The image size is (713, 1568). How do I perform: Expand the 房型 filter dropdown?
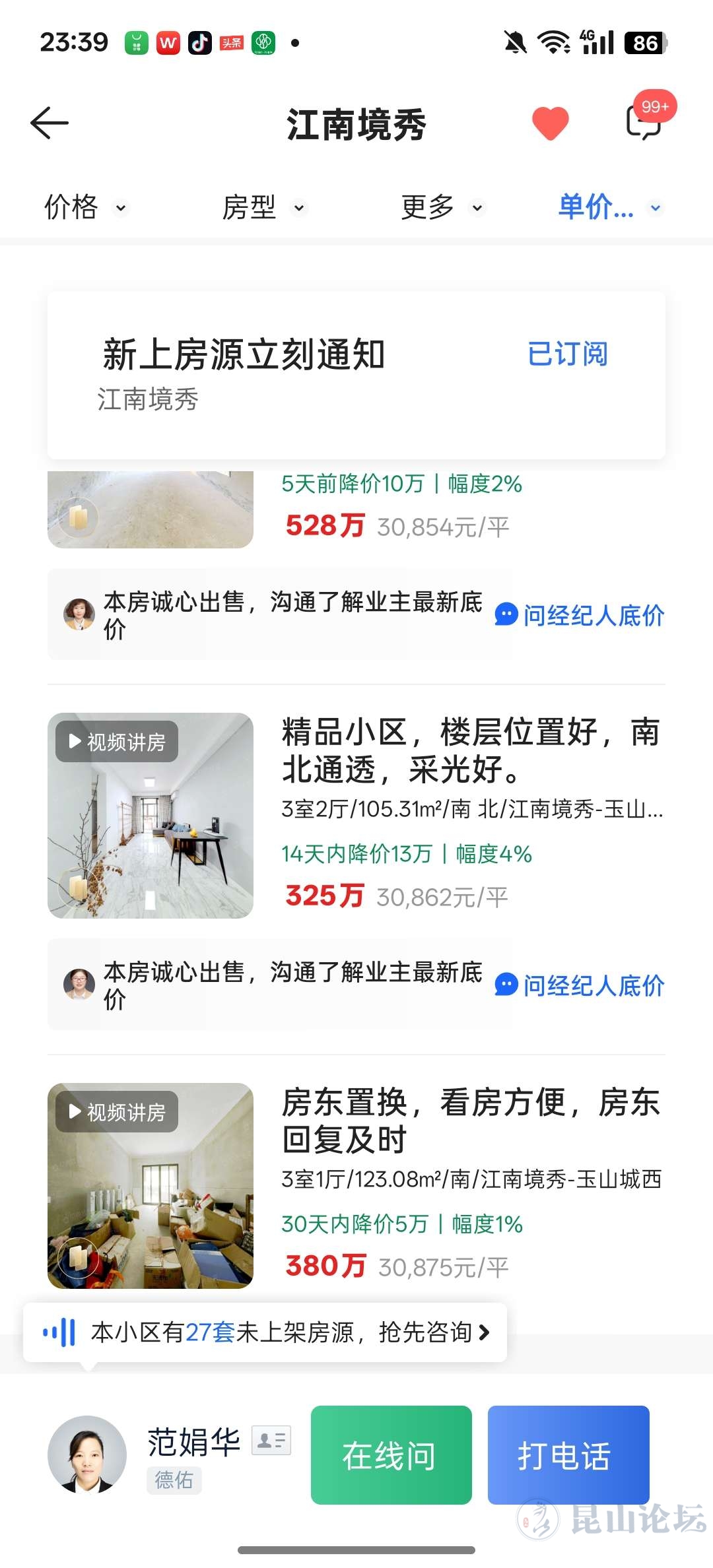click(263, 208)
